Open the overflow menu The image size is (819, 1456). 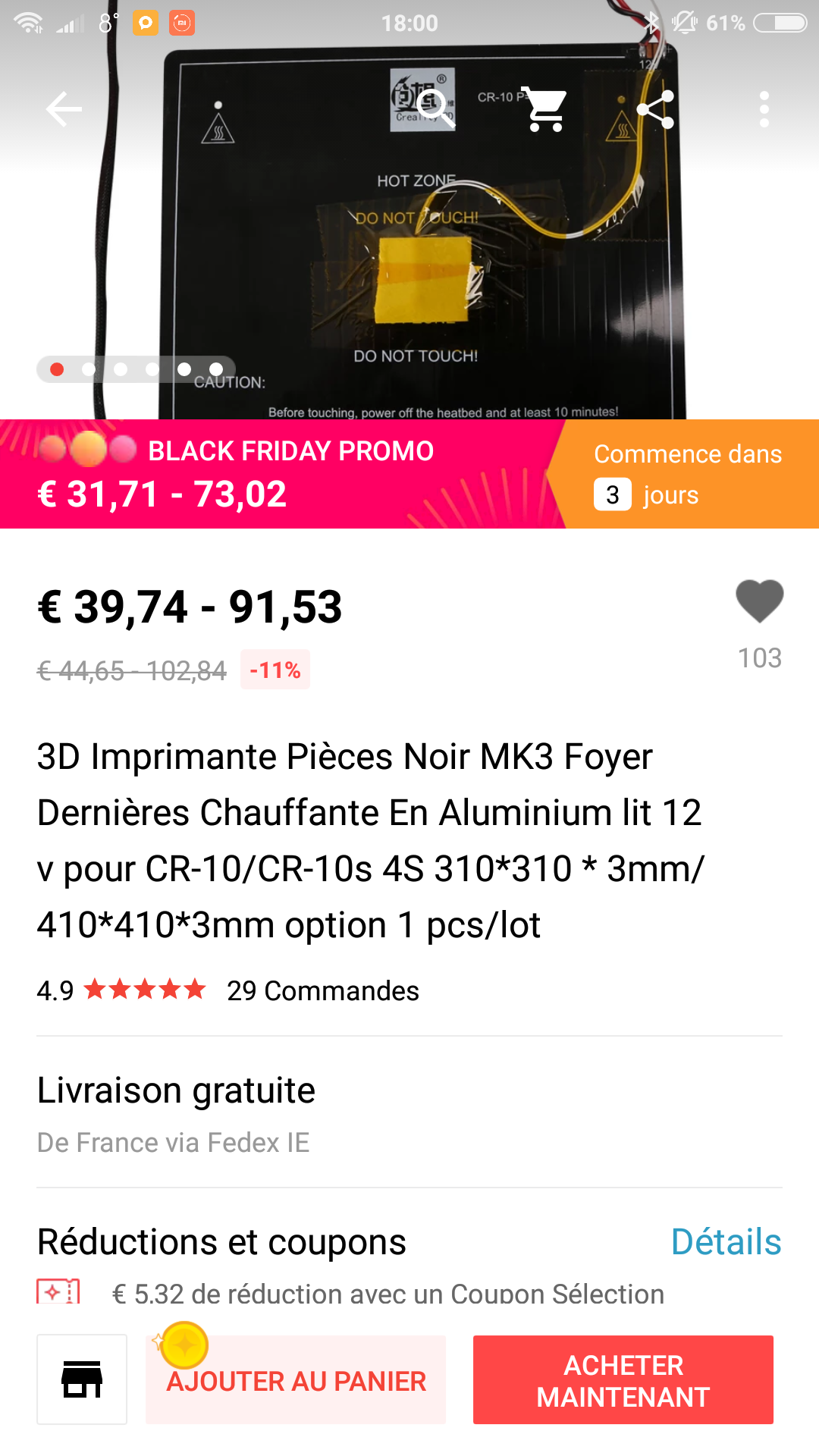coord(764,110)
